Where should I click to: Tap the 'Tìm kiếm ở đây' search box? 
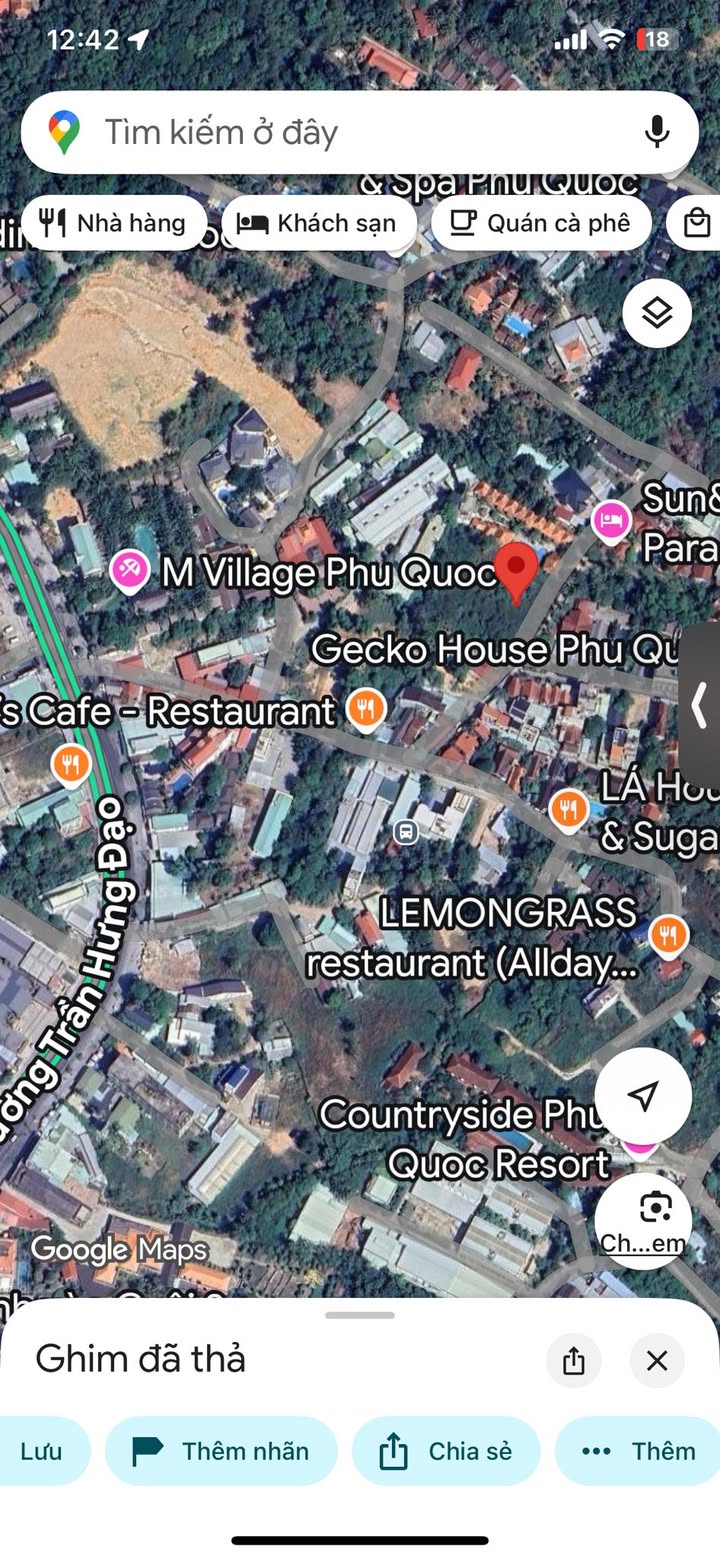[330, 132]
